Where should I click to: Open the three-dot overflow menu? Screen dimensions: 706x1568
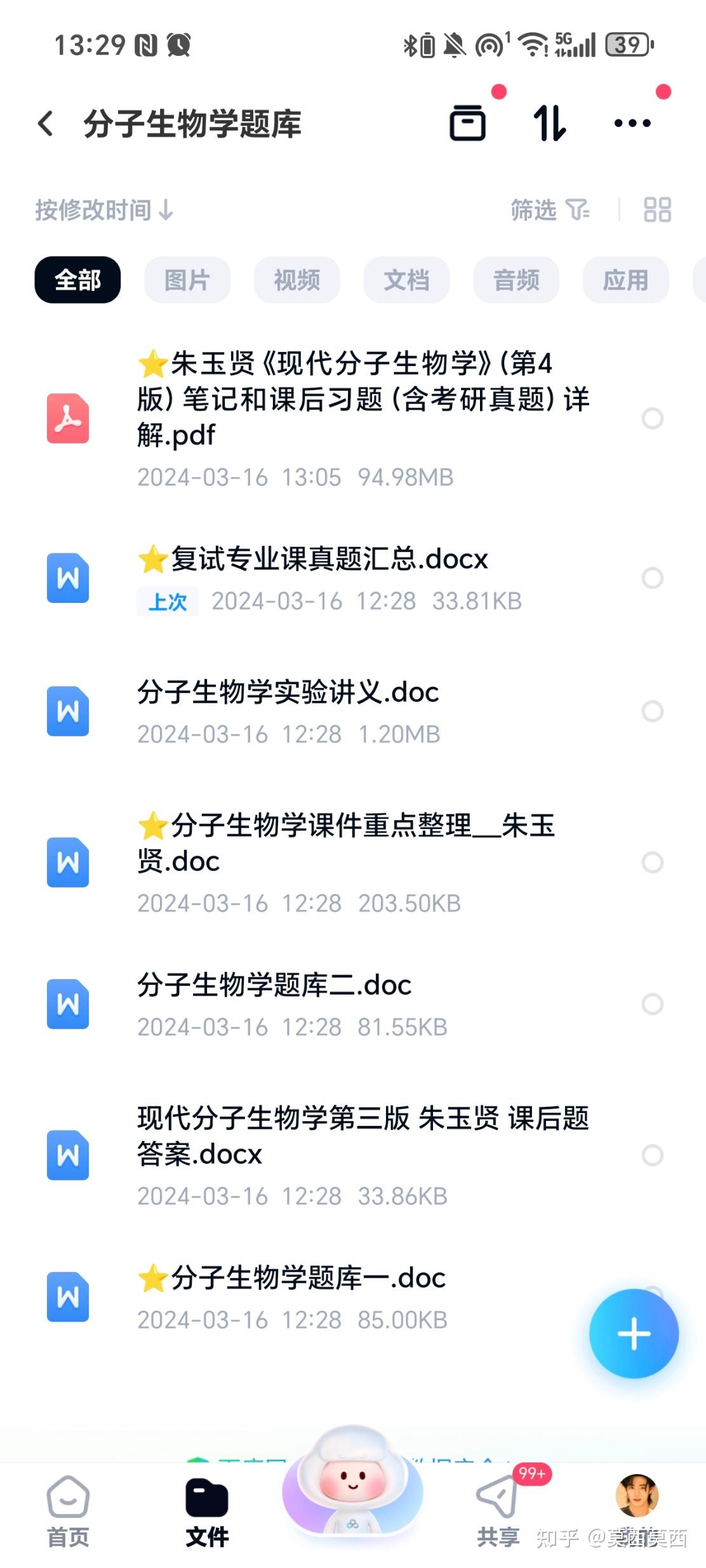click(x=632, y=123)
